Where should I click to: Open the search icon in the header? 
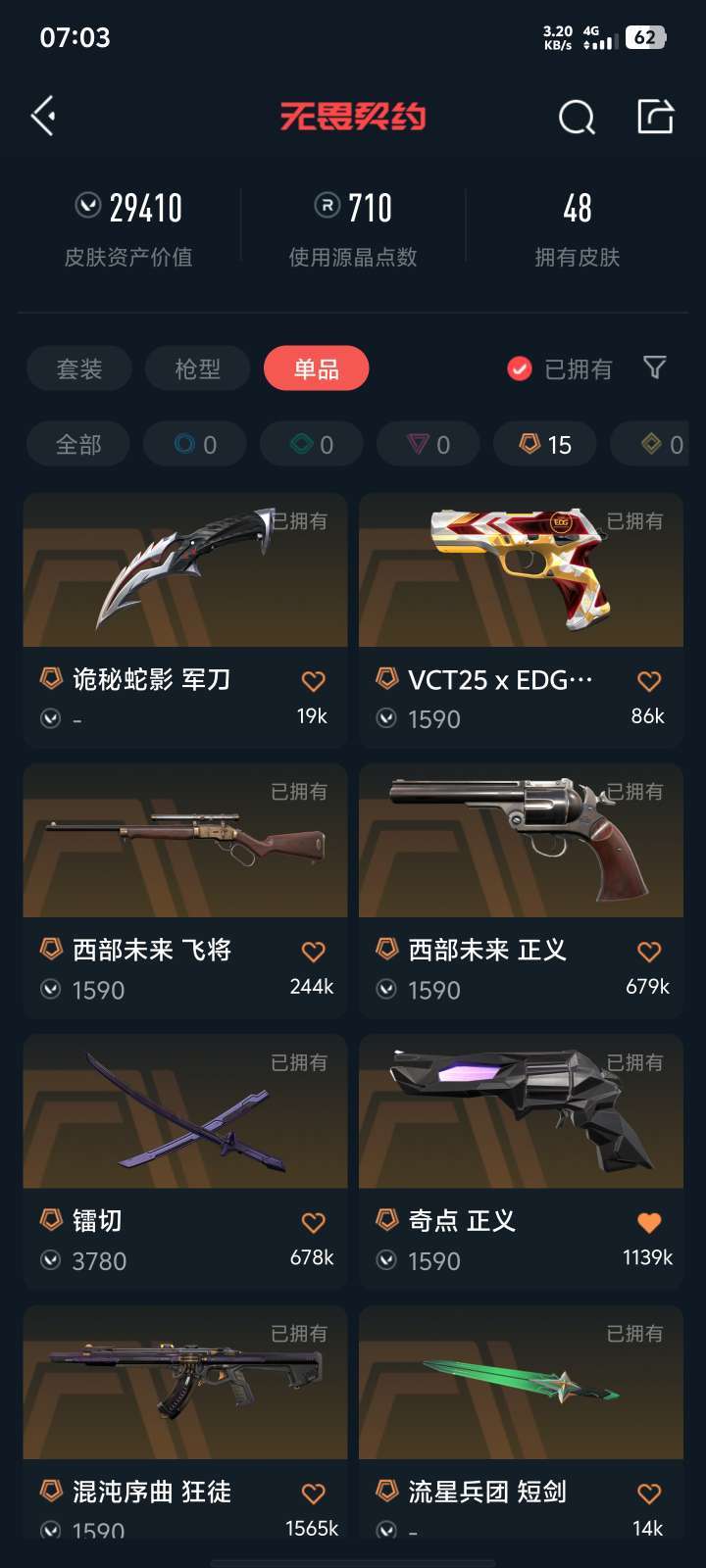pyautogui.click(x=577, y=118)
